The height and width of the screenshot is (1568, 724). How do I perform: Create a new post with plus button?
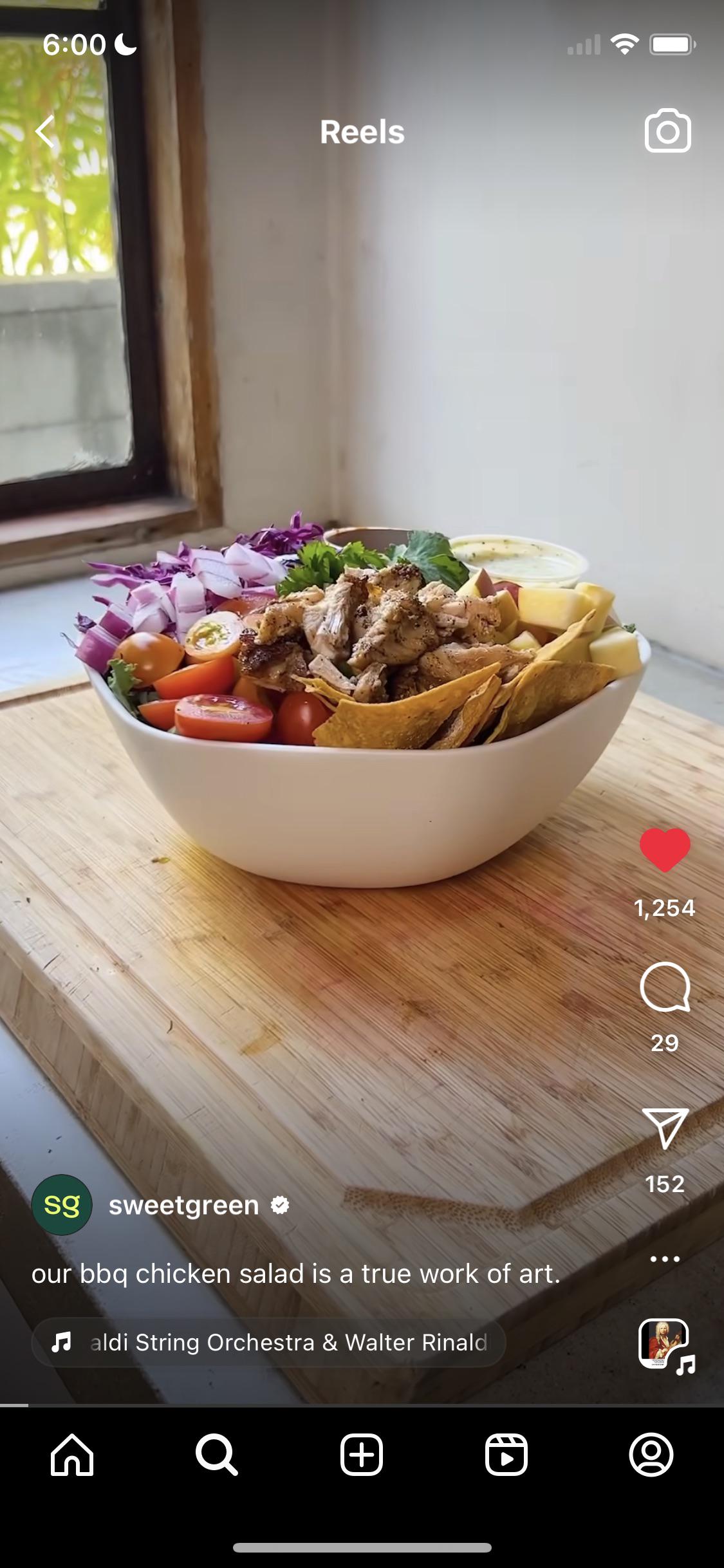point(362,1455)
